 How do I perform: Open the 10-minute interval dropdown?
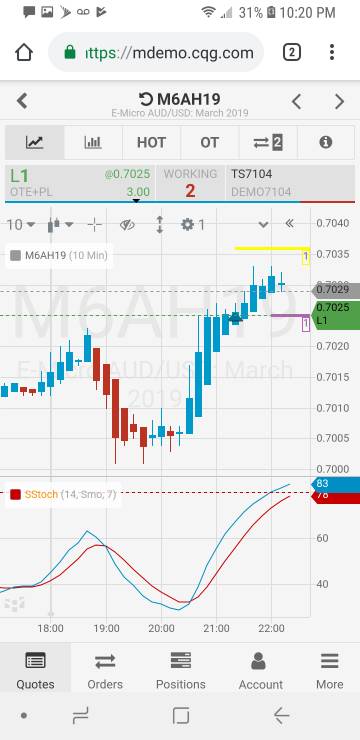[x=21, y=225]
